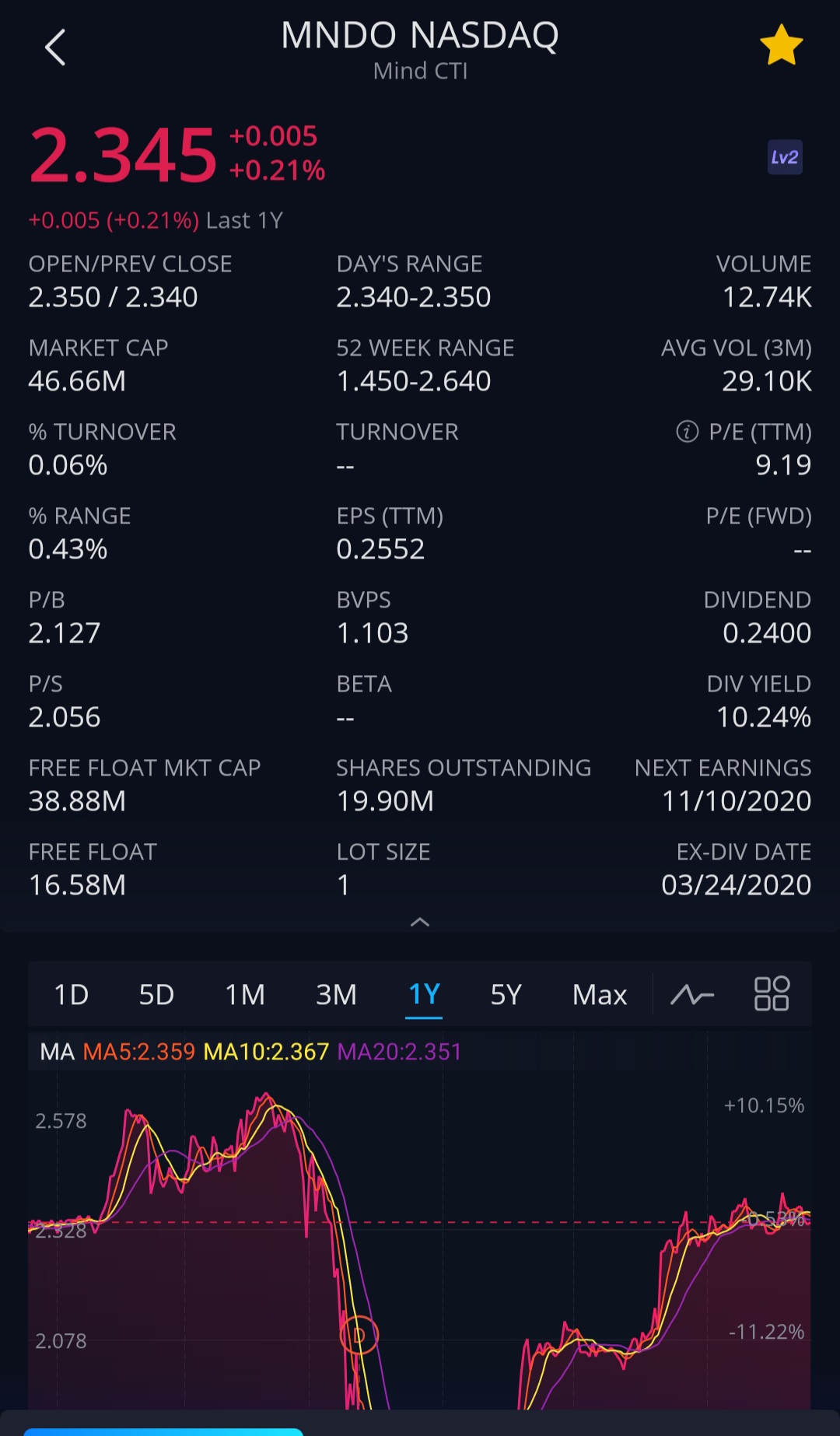Select the 5D chart range
Image resolution: width=840 pixels, height=1436 pixels.
[156, 994]
